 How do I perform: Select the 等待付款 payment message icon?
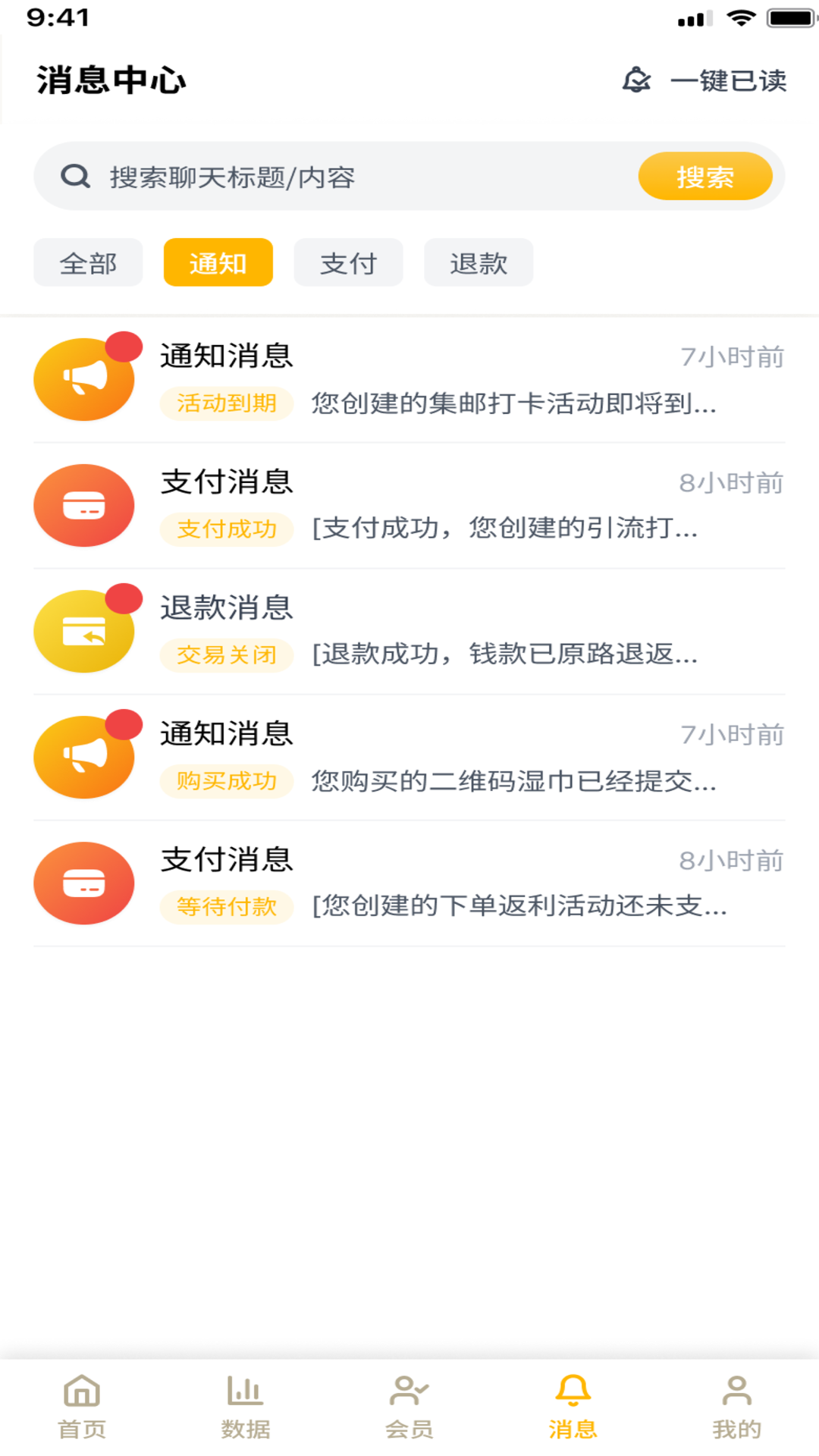click(x=83, y=883)
